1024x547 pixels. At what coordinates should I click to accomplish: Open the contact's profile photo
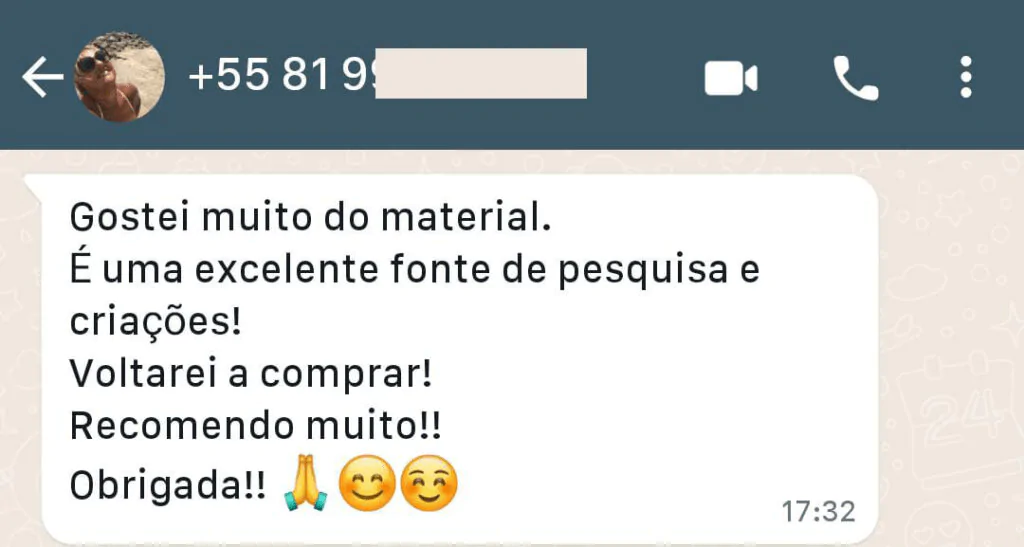click(120, 76)
